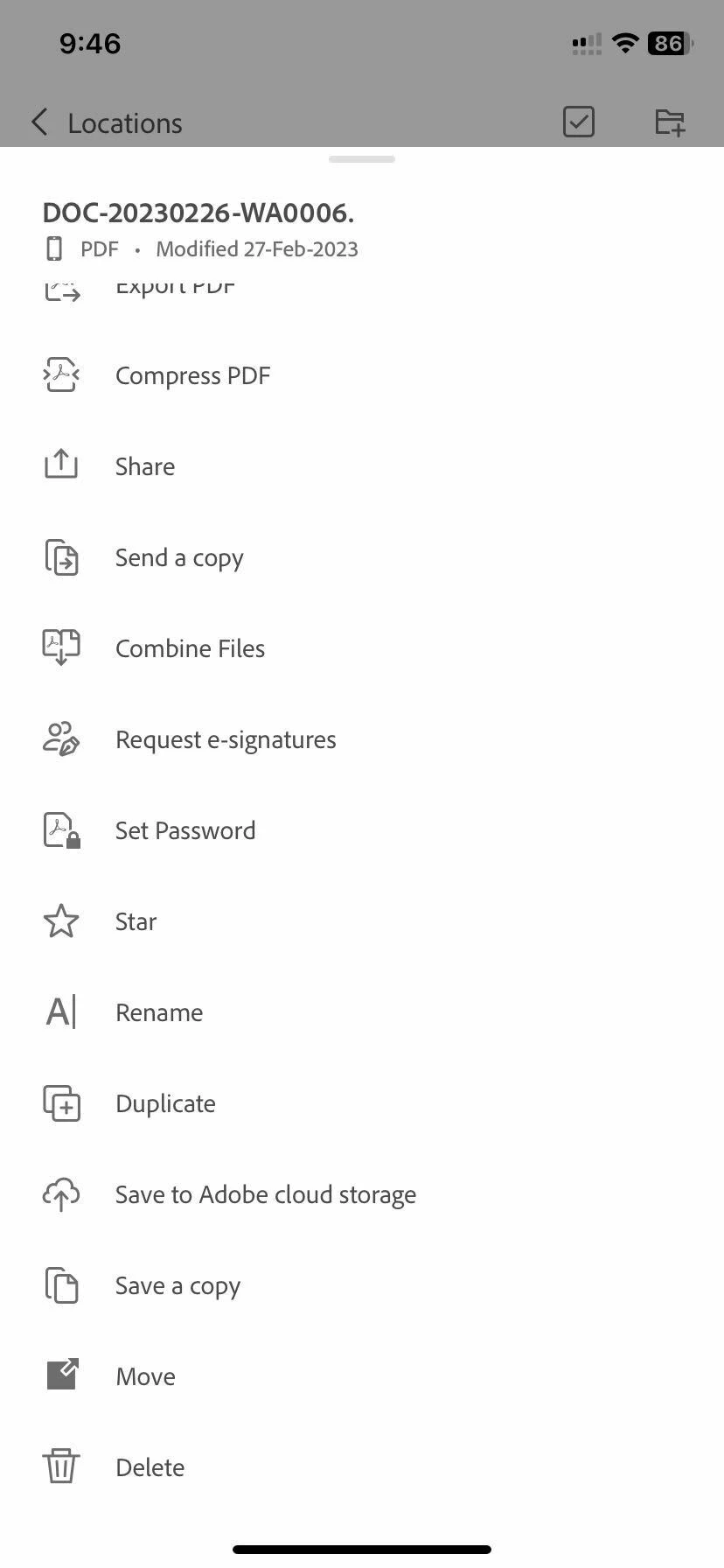Screen dimensions: 724x1568
Task: Request e-signatures for this file
Action: click(226, 740)
